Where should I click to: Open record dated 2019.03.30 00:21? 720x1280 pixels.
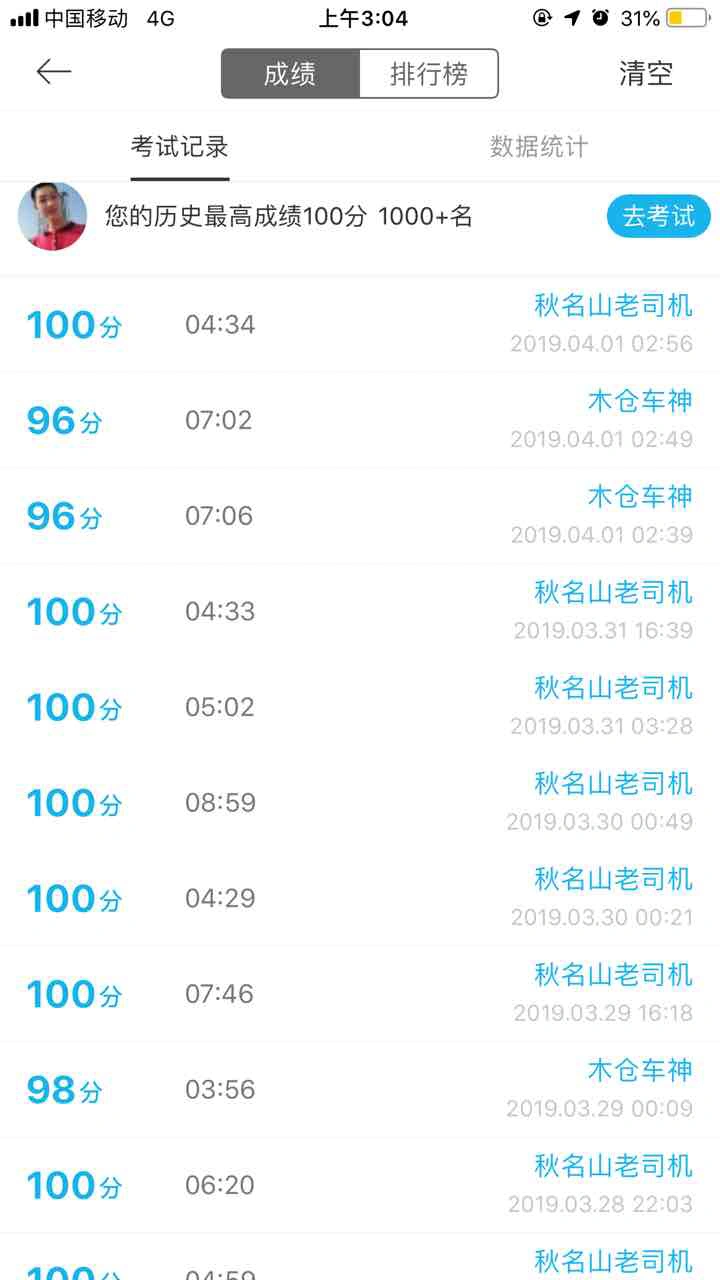click(x=360, y=898)
